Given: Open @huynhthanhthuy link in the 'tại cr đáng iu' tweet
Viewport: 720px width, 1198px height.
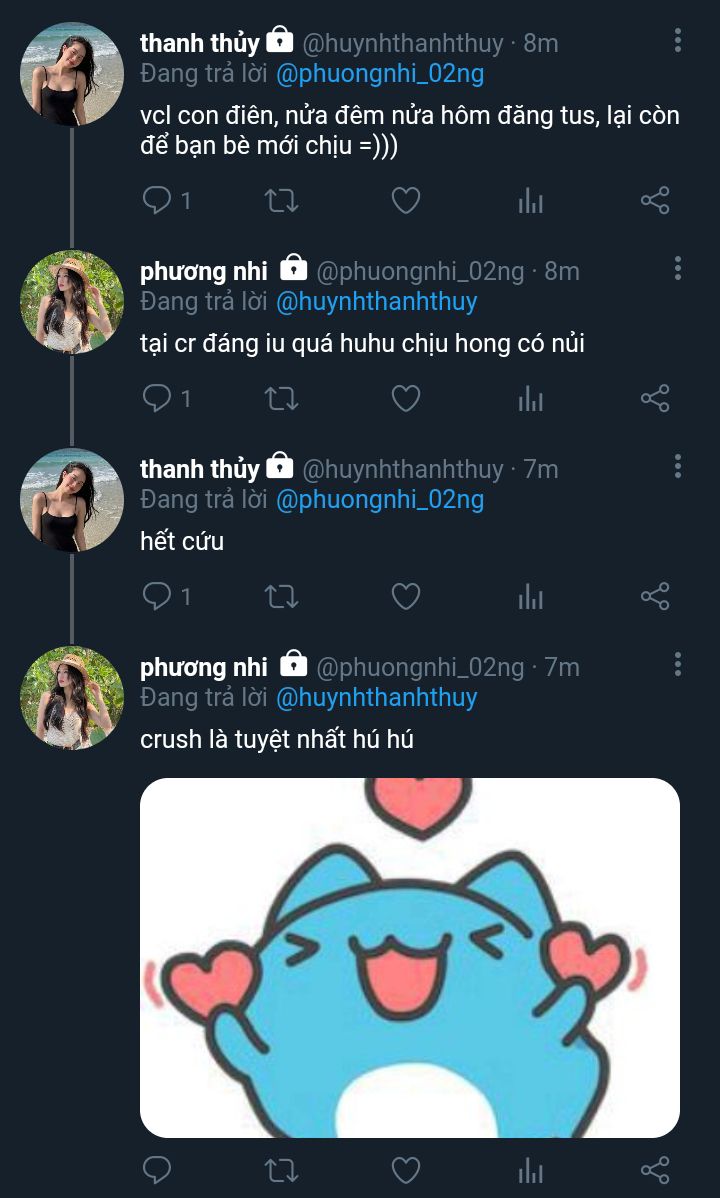Looking at the screenshot, I should coord(376,302).
